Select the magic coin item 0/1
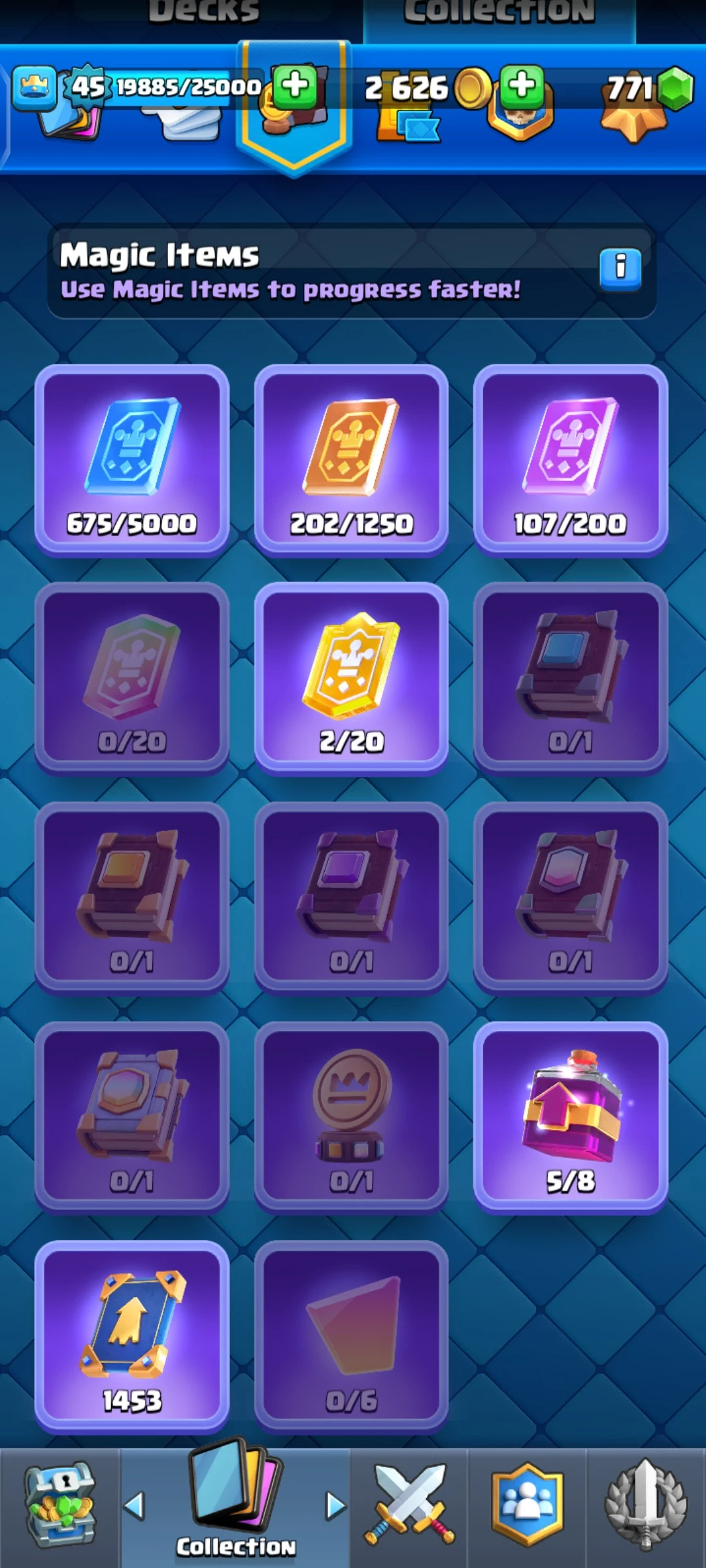Viewport: 706px width, 1568px height. coord(351,1117)
